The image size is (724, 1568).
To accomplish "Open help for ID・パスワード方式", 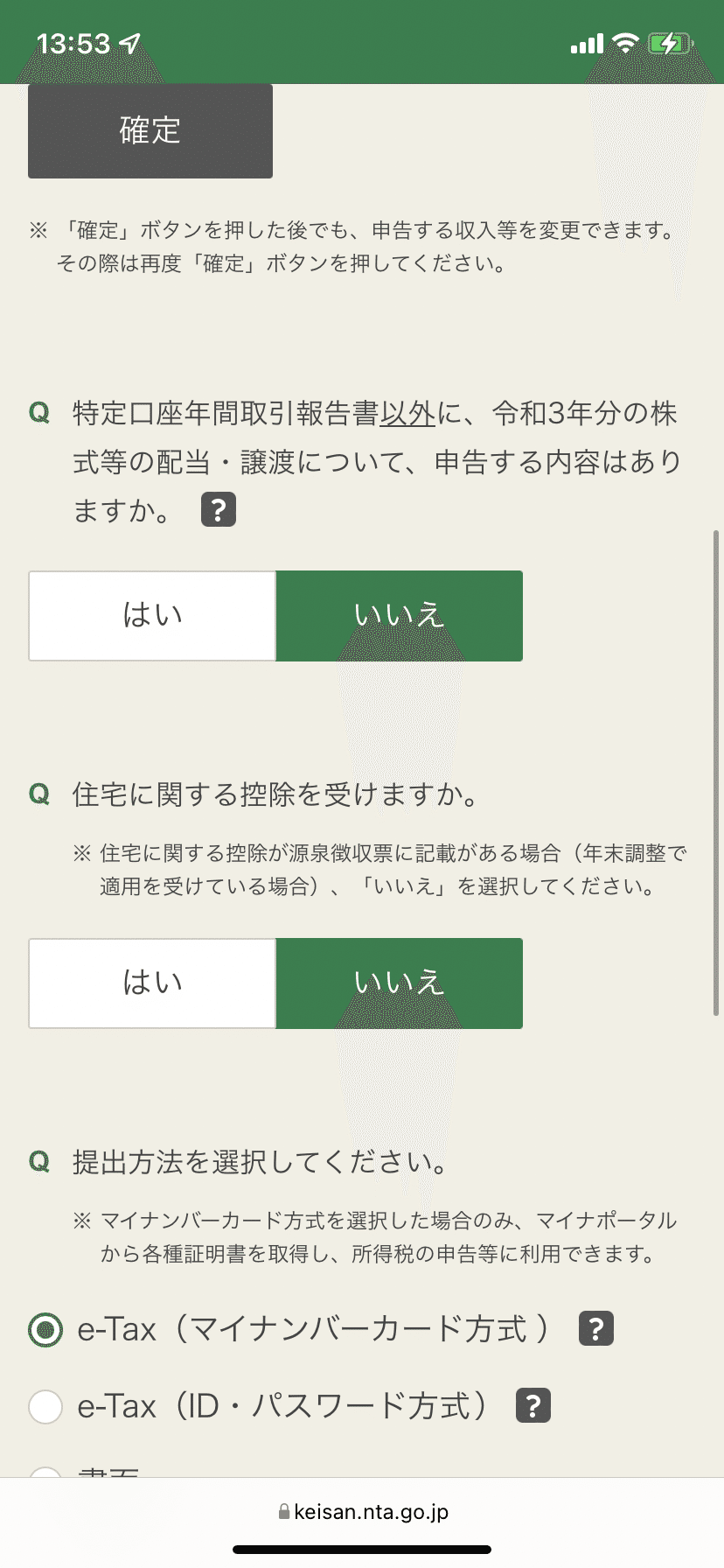I will tap(533, 1405).
